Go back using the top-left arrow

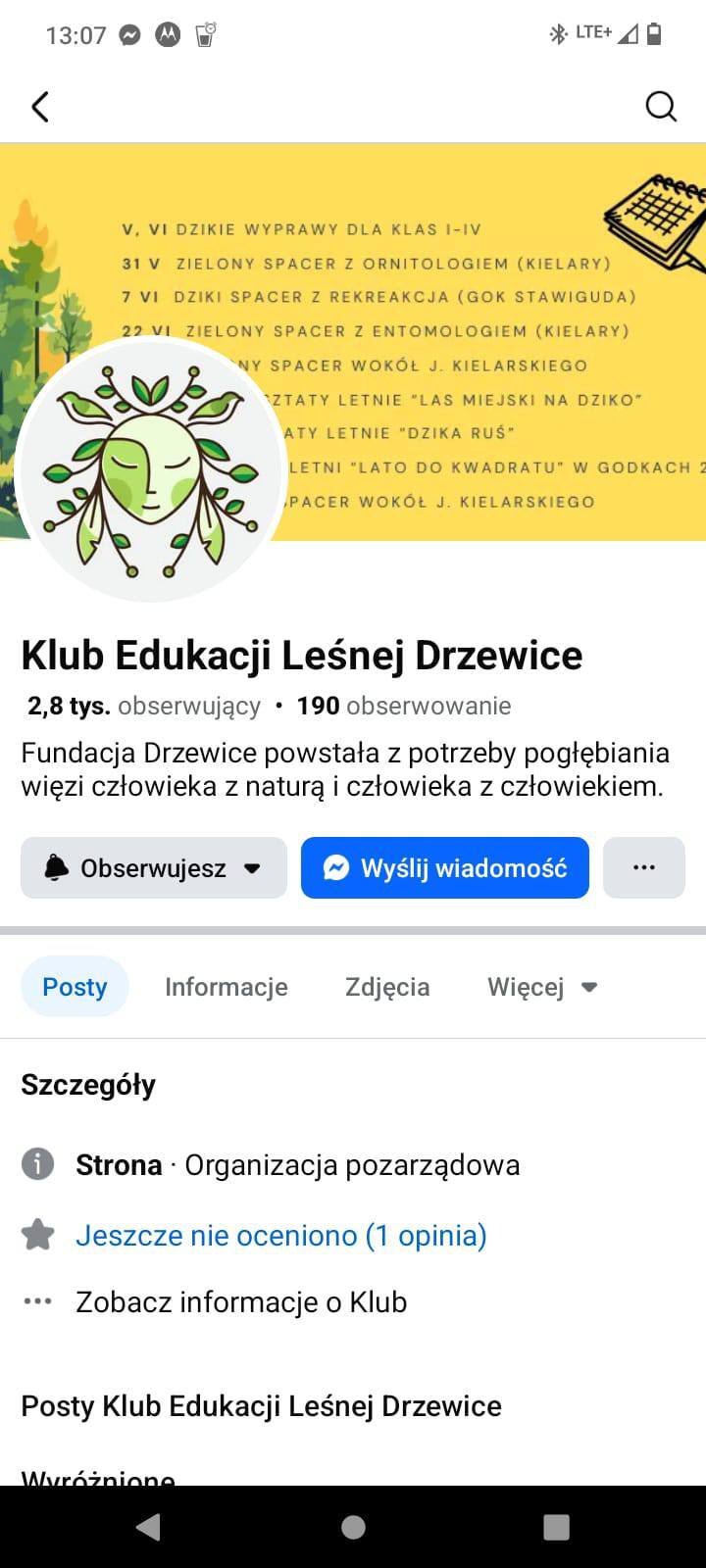[40, 107]
